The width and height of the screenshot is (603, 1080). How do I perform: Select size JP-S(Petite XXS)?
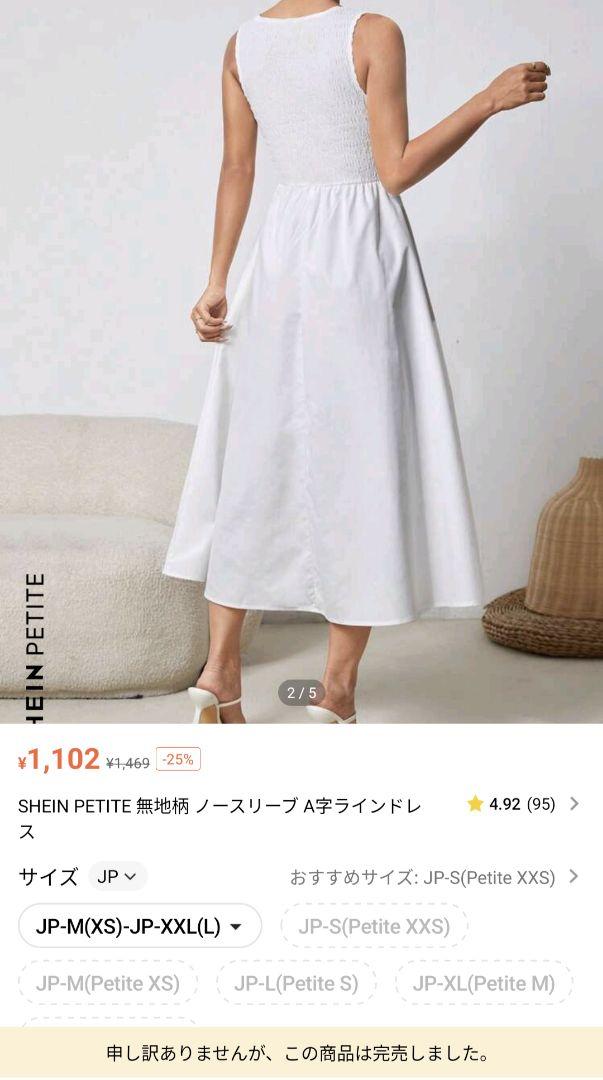pos(374,926)
